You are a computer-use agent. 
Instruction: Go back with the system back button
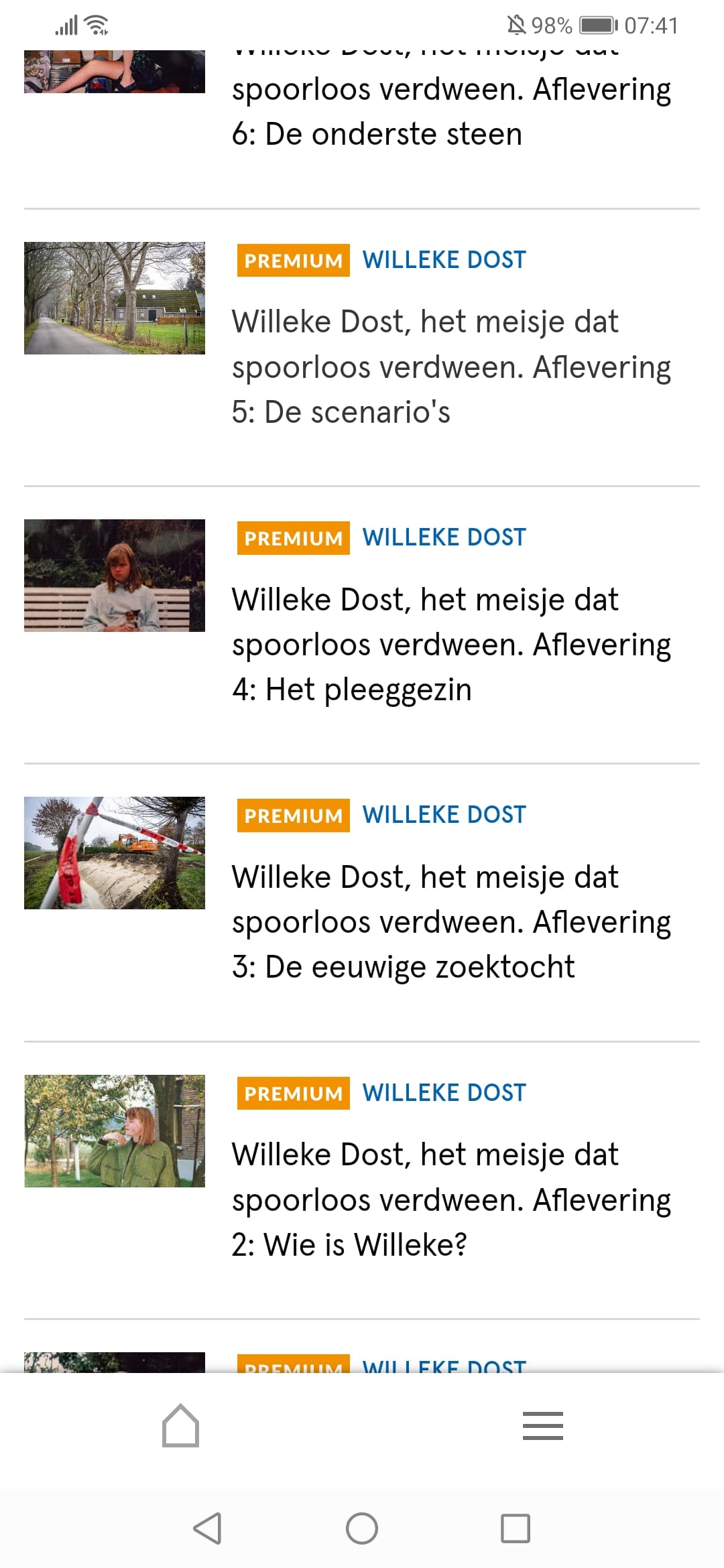207,1528
